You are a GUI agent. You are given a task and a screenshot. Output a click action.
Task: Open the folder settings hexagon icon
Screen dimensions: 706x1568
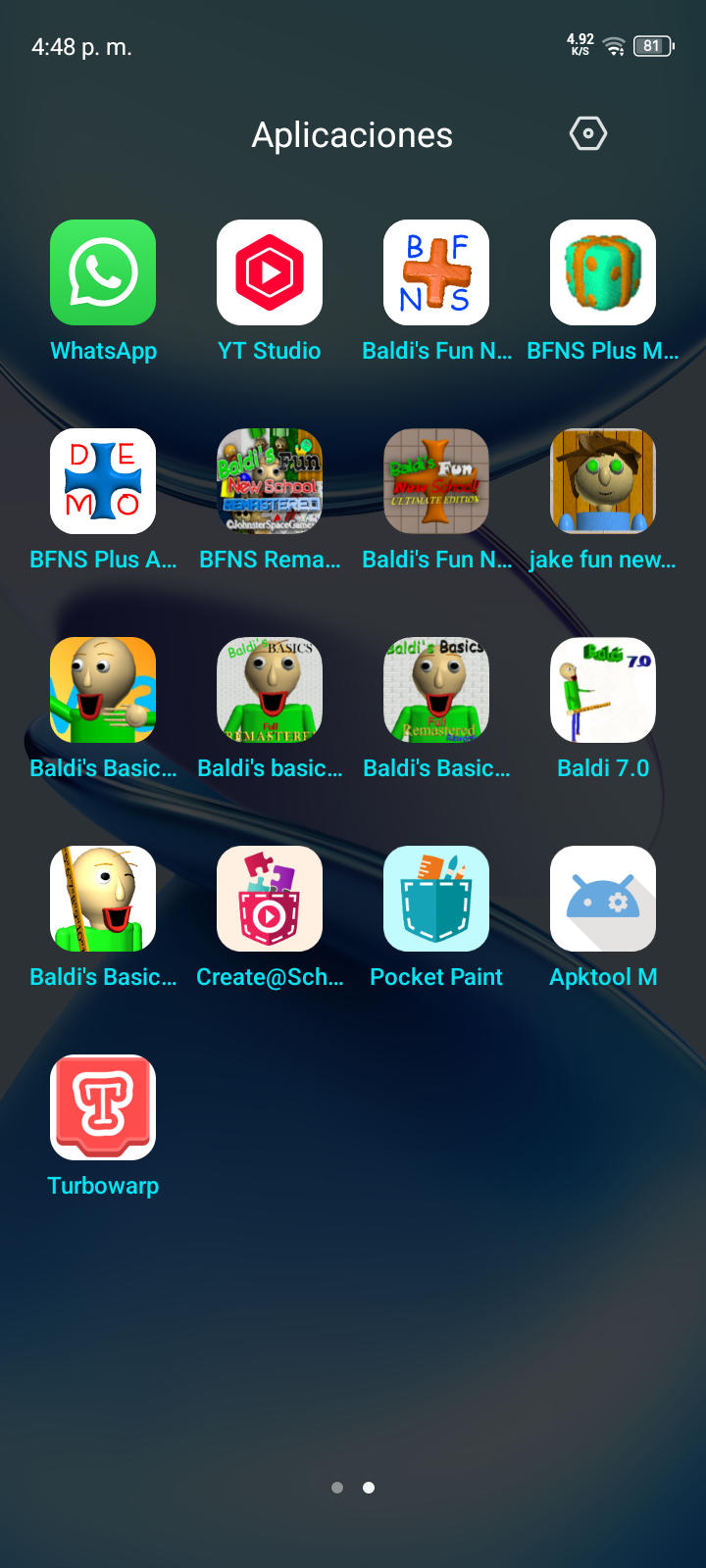coord(588,133)
